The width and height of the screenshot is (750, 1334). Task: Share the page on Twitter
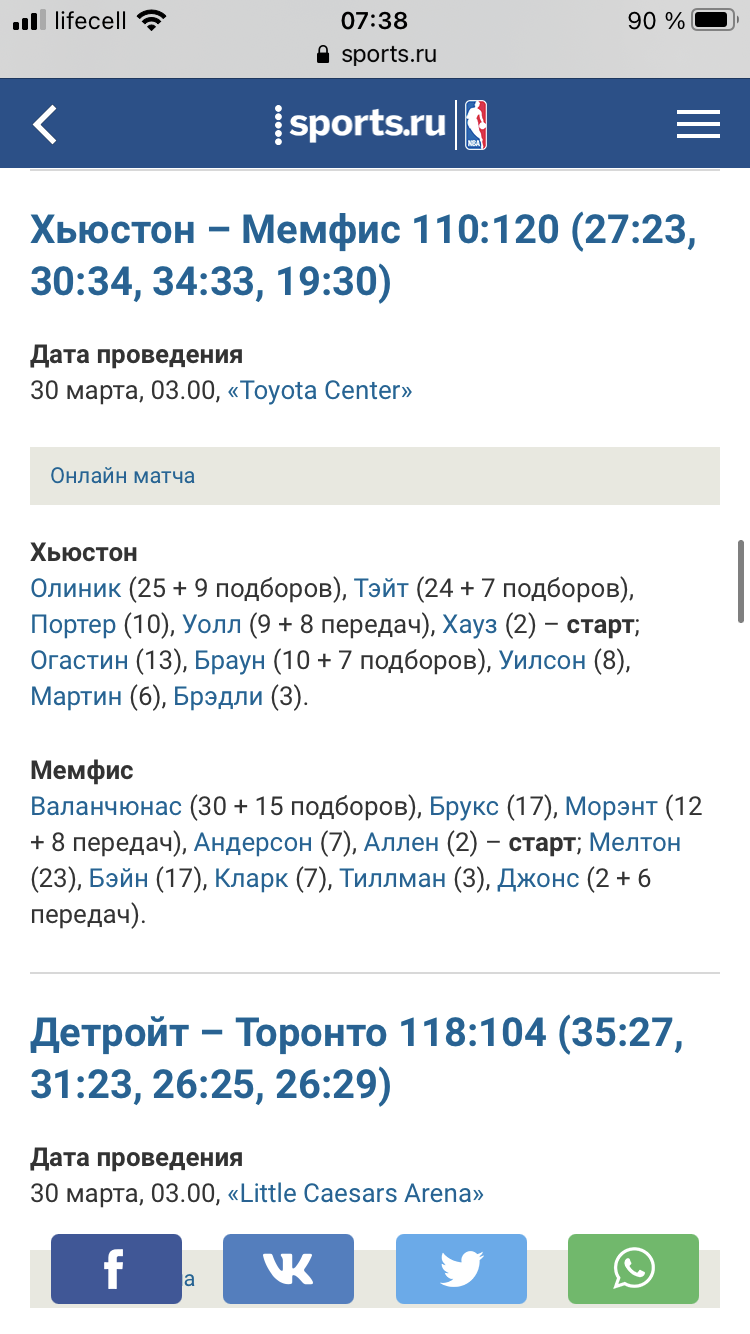pyautogui.click(x=461, y=1269)
